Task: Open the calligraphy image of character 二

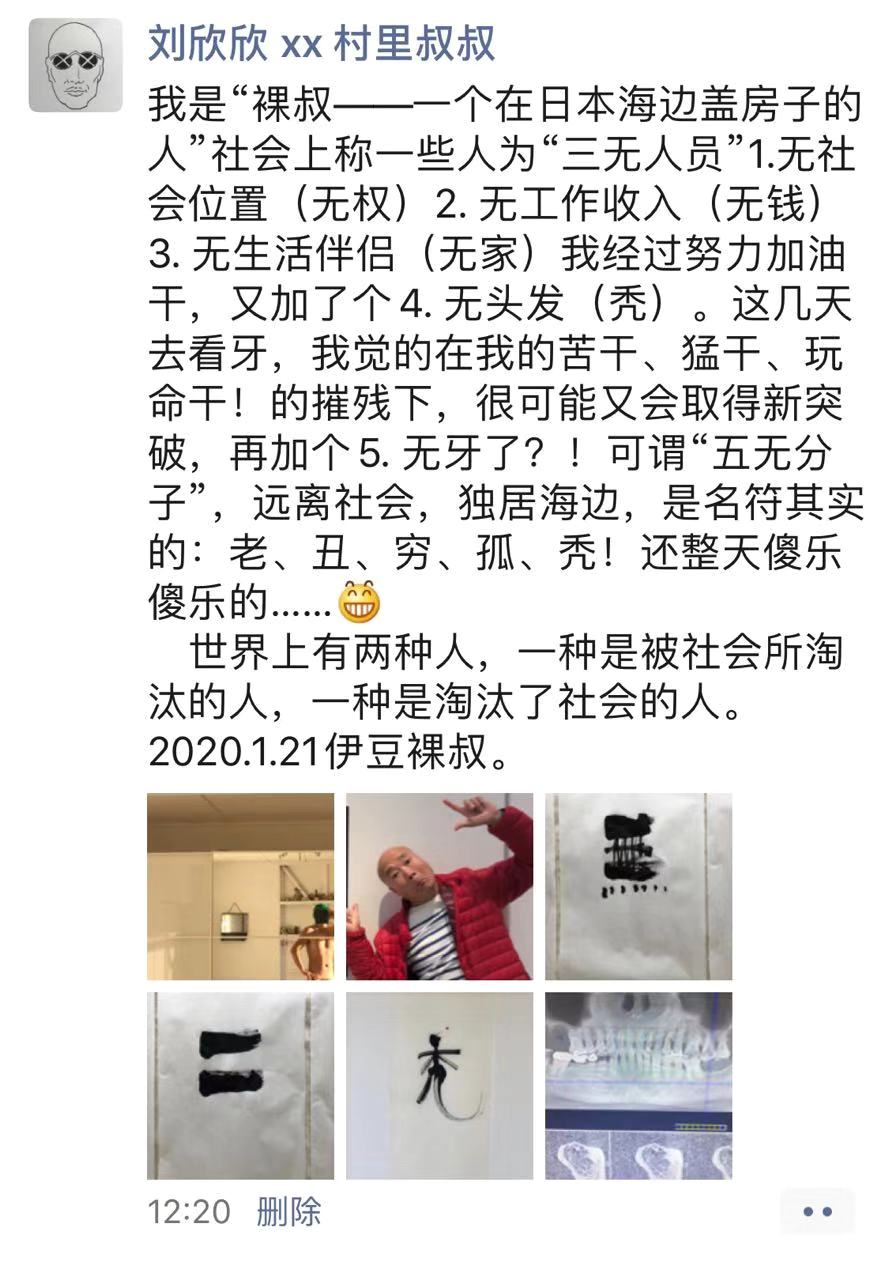Action: pos(242,1087)
